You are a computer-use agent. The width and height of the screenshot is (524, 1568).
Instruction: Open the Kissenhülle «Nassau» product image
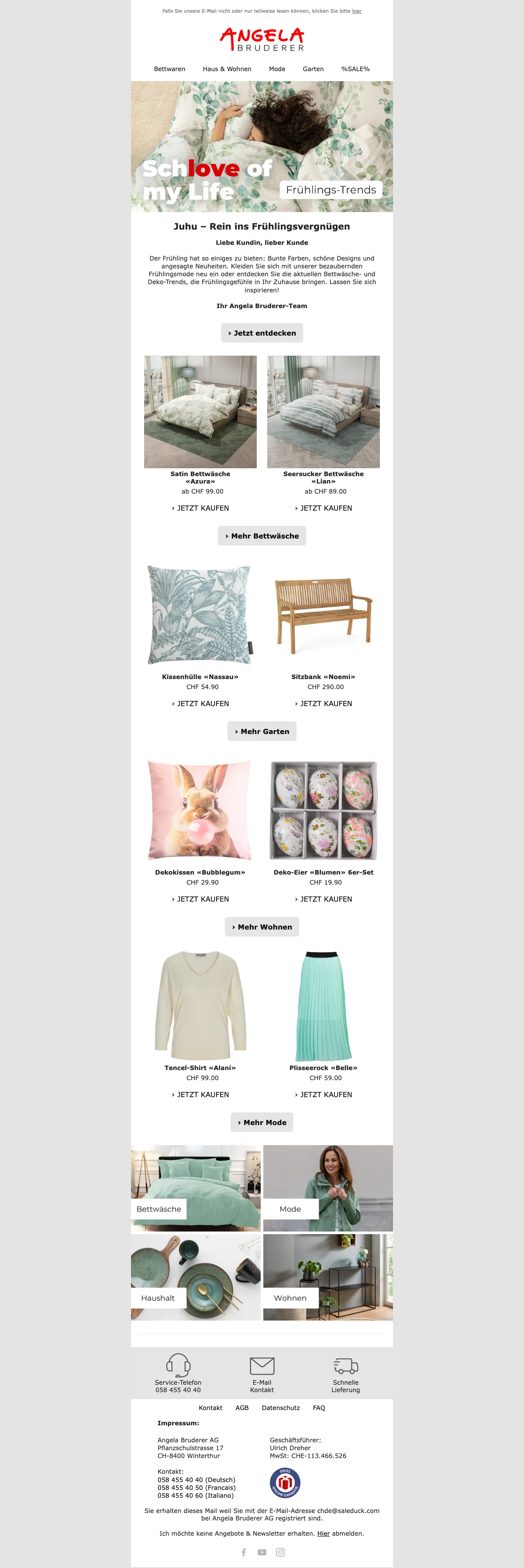[200, 615]
